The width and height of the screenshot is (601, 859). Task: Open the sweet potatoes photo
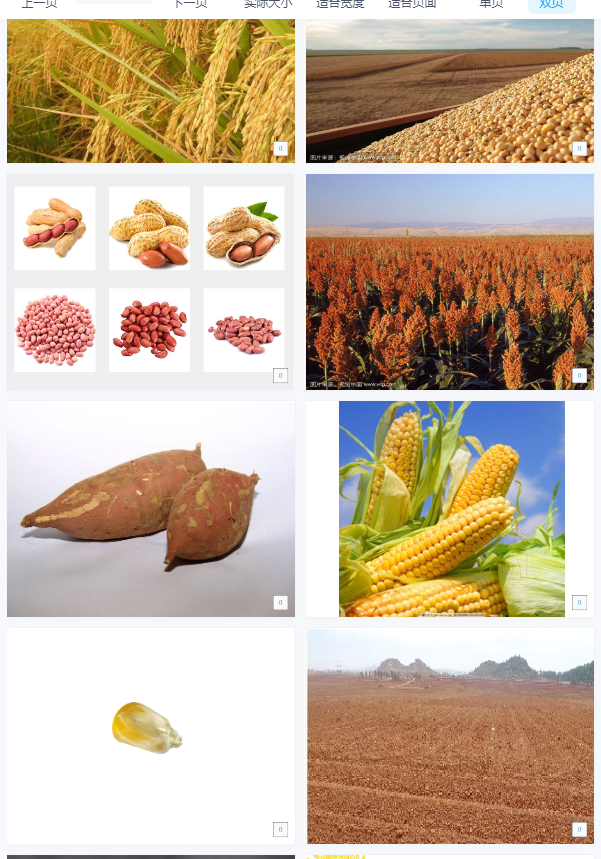[x=151, y=508]
